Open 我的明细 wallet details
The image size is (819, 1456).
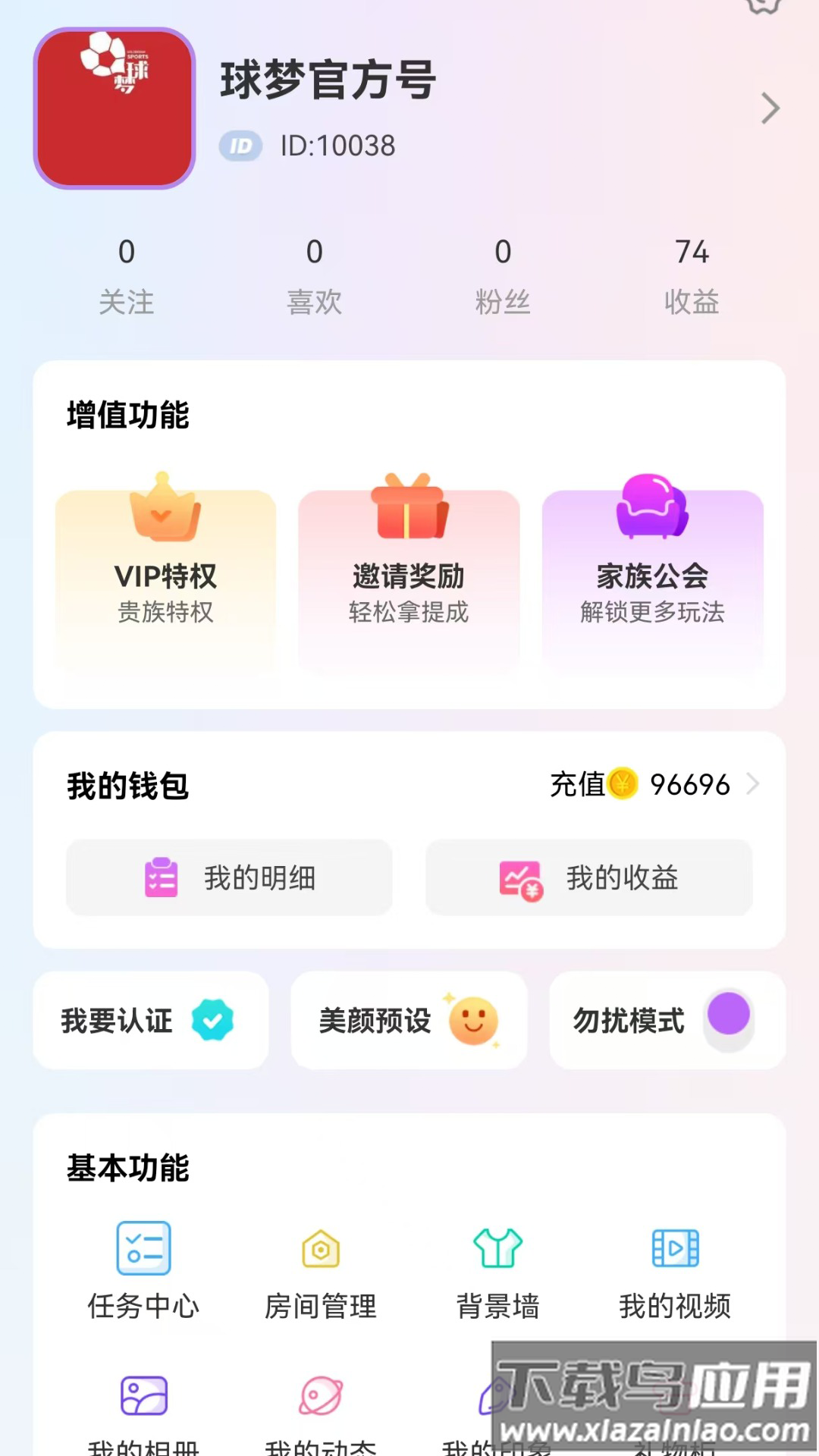228,878
